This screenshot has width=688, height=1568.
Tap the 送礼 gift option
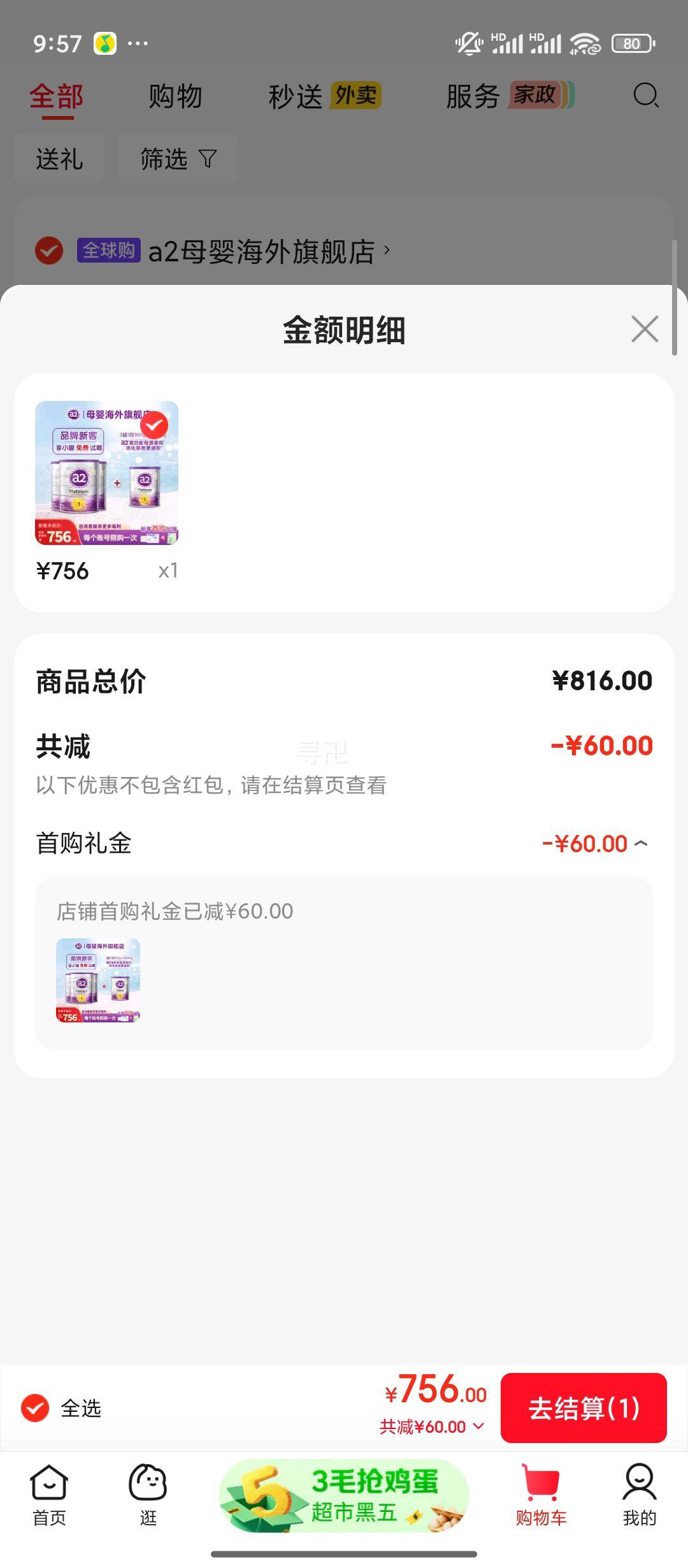click(x=59, y=159)
